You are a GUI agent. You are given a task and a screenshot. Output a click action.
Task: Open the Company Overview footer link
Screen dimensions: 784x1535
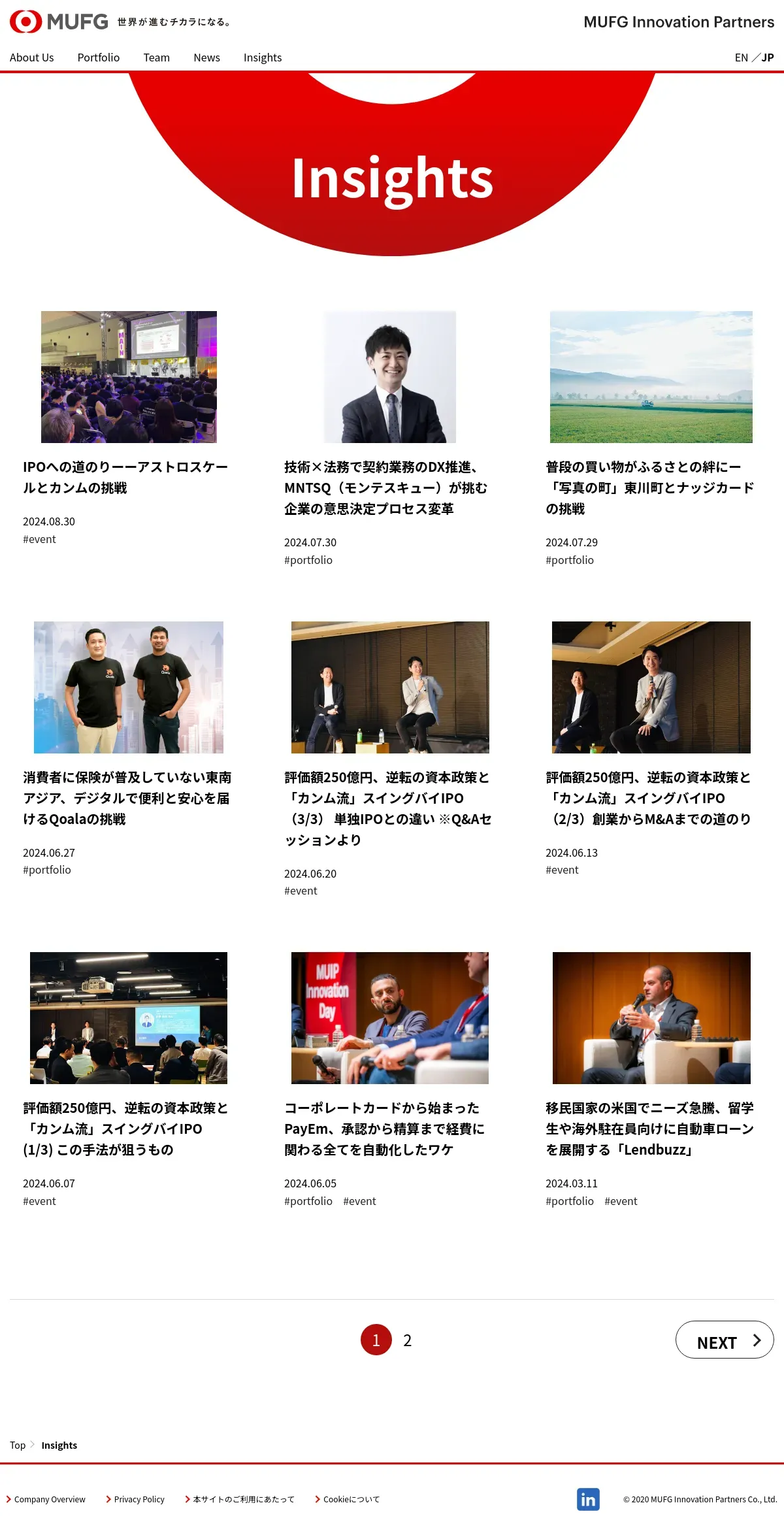click(x=46, y=1499)
